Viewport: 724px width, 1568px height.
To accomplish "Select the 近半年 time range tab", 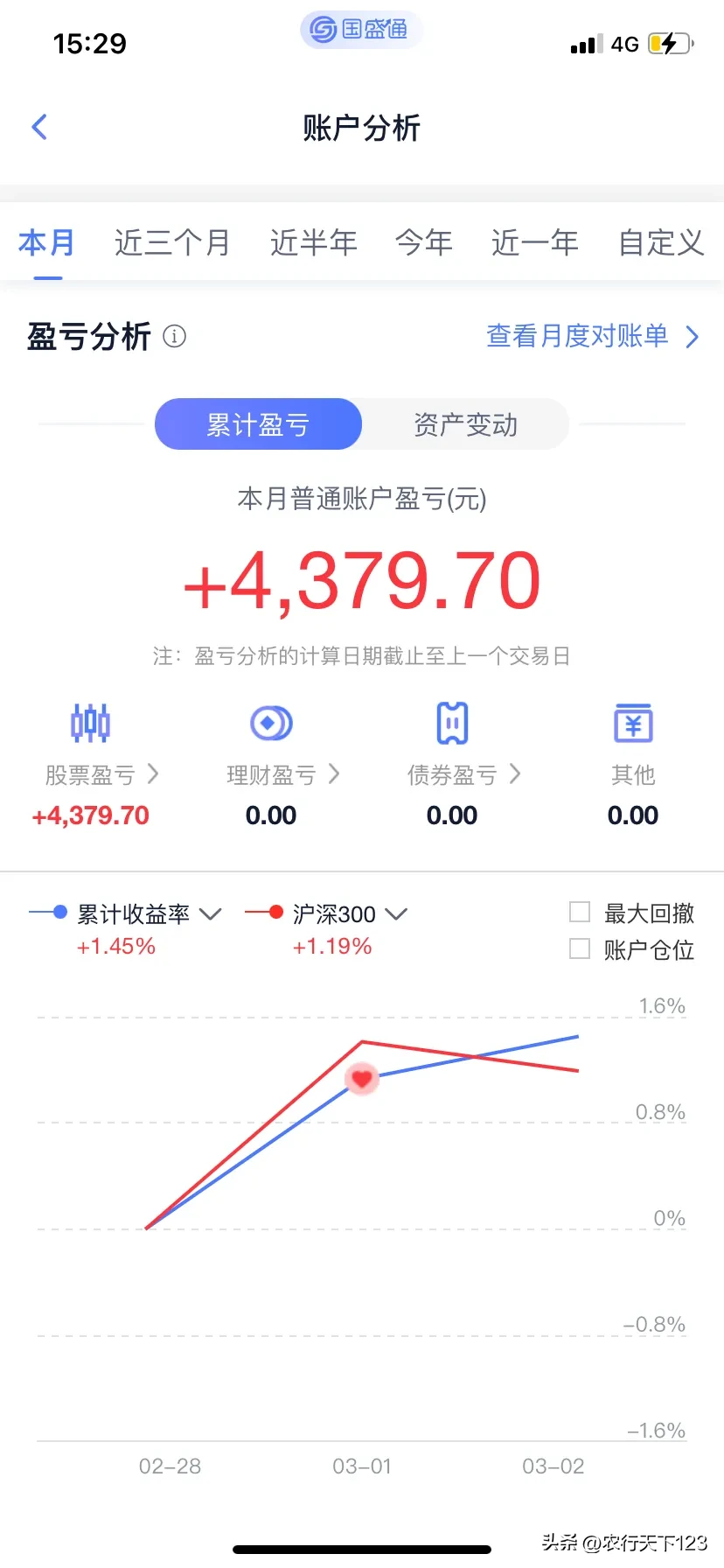I will pos(313,242).
